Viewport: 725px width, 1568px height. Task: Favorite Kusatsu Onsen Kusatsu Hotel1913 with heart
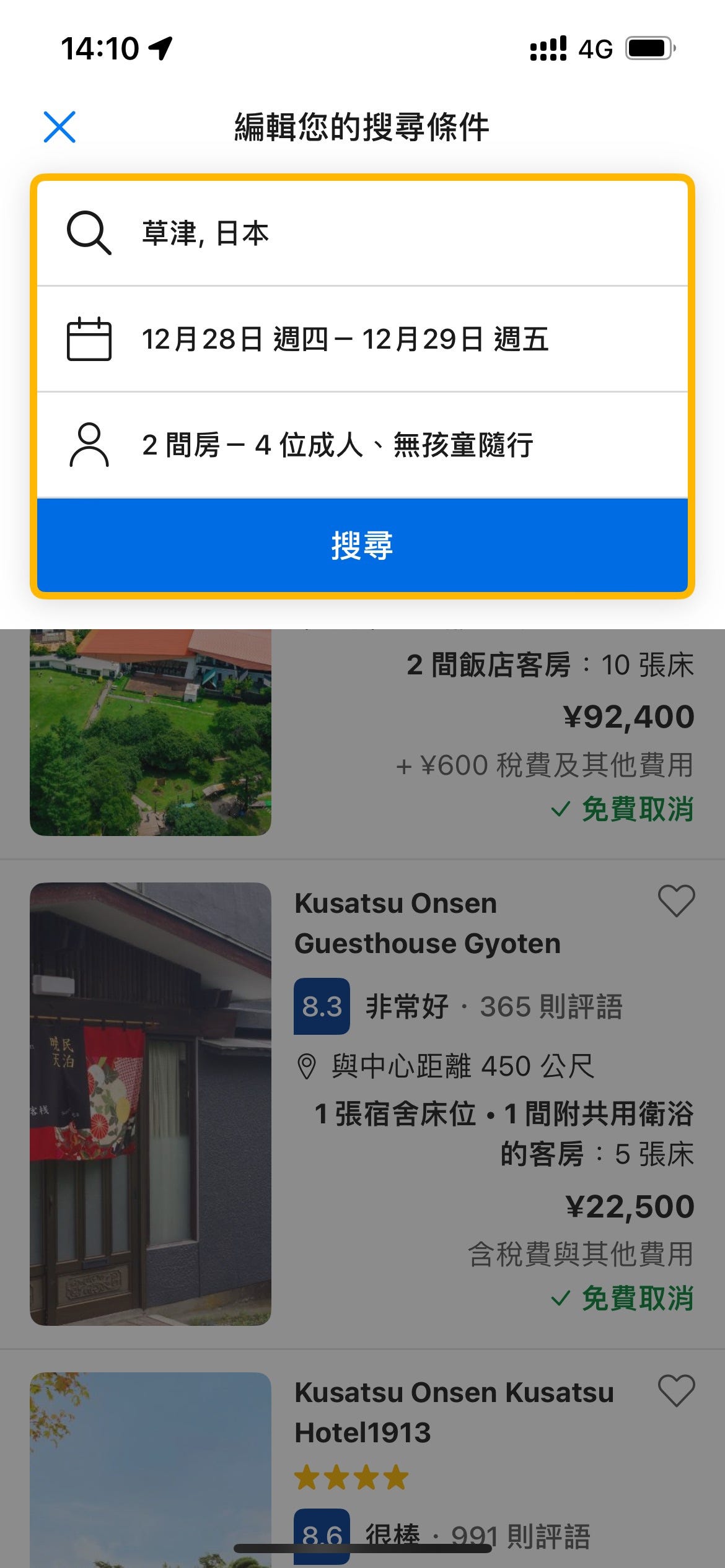point(676,1390)
